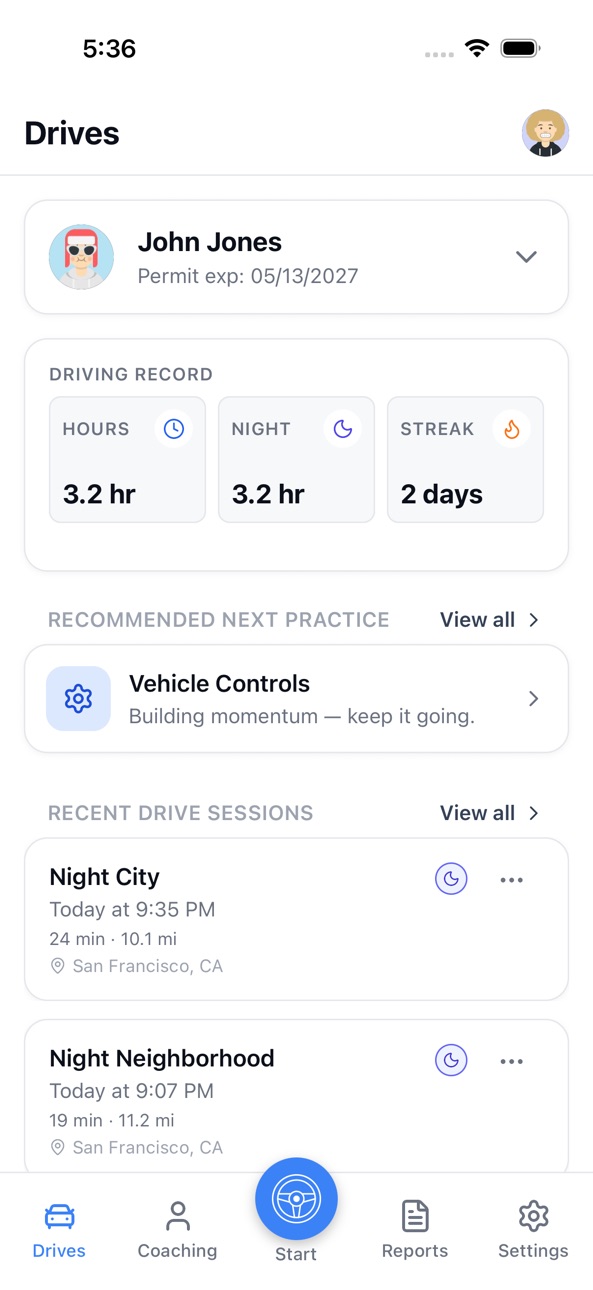View all recommended next practices
Image resolution: width=593 pixels, height=1290 pixels.
coord(490,620)
